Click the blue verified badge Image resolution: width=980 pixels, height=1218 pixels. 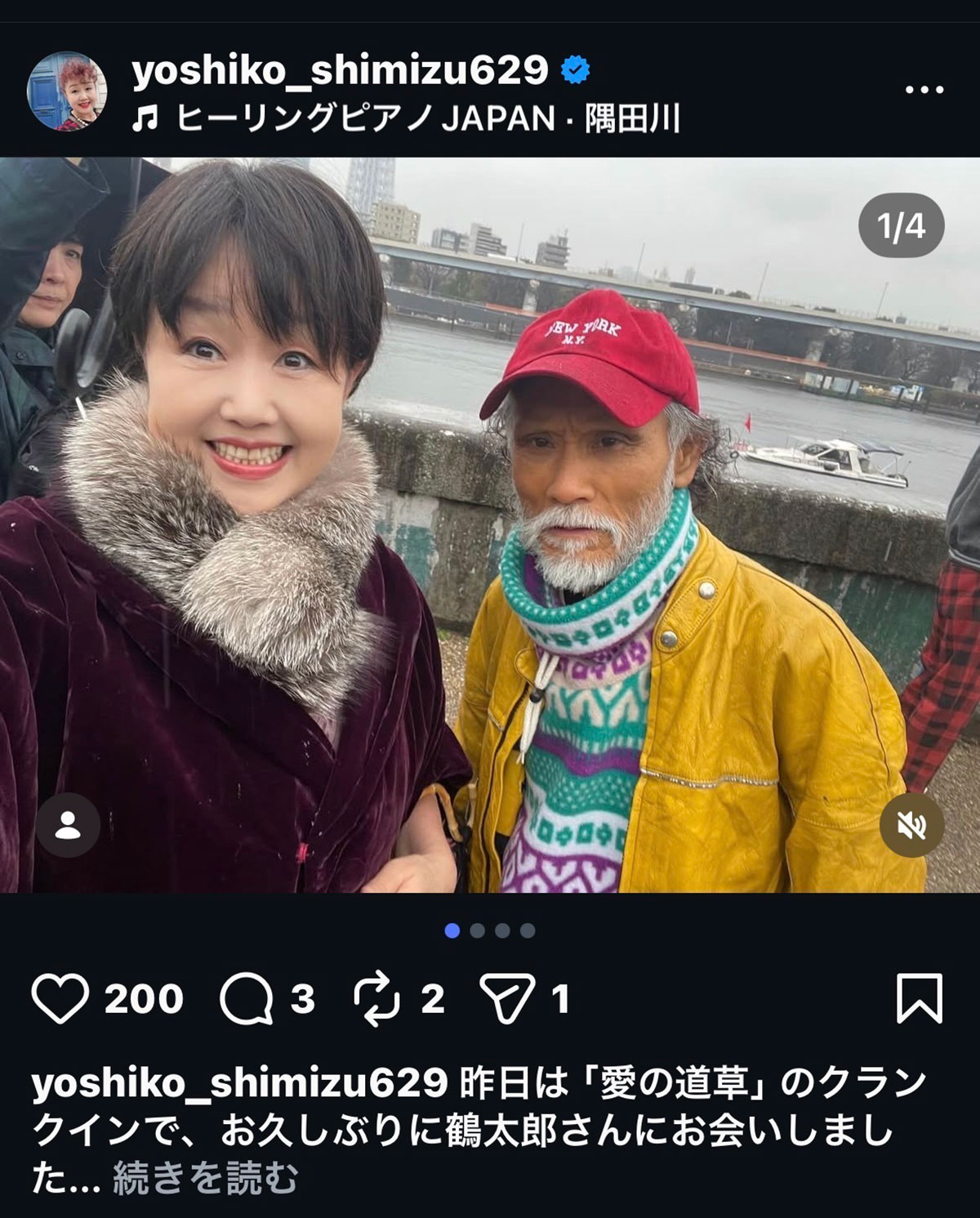point(576,72)
